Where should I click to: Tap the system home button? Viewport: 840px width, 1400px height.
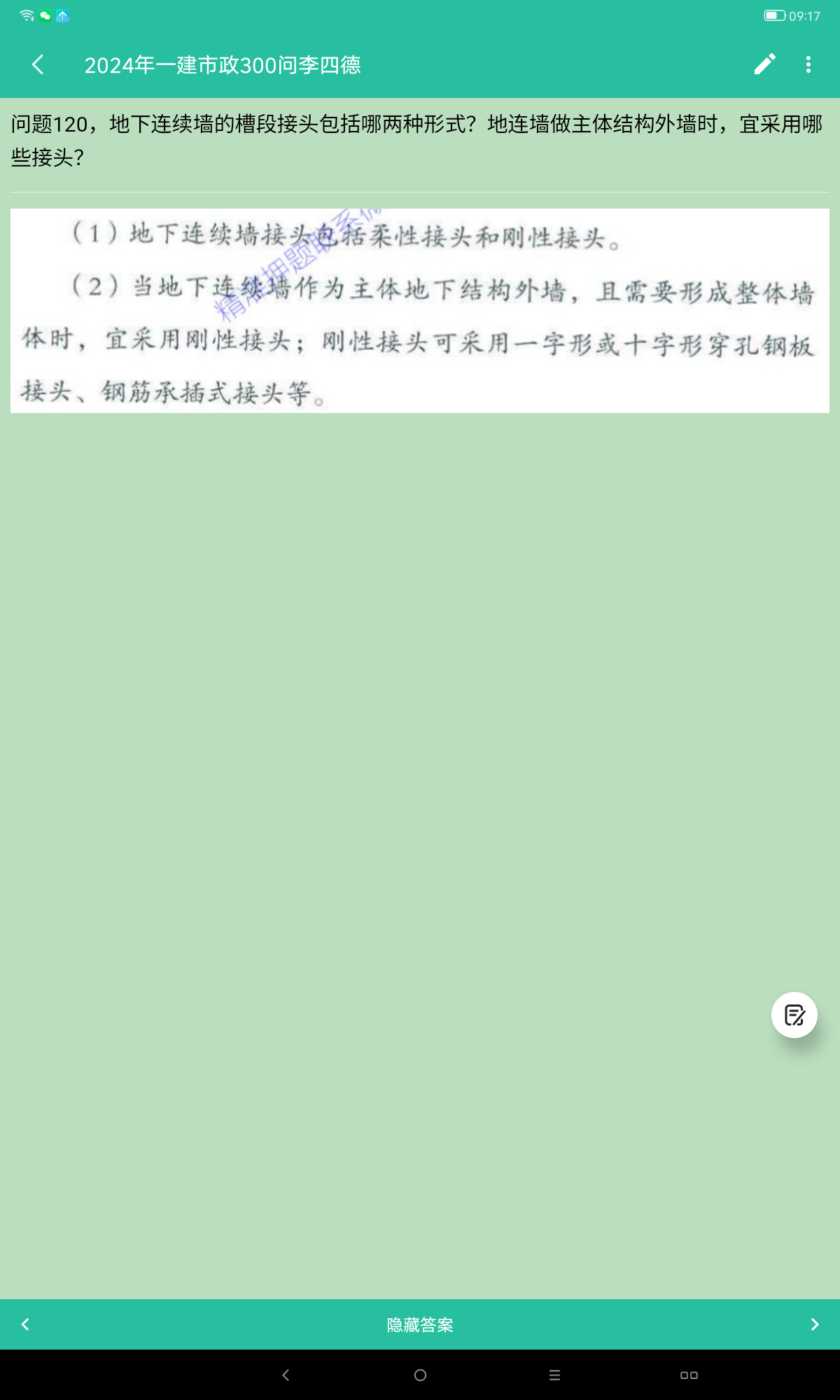point(420,1375)
